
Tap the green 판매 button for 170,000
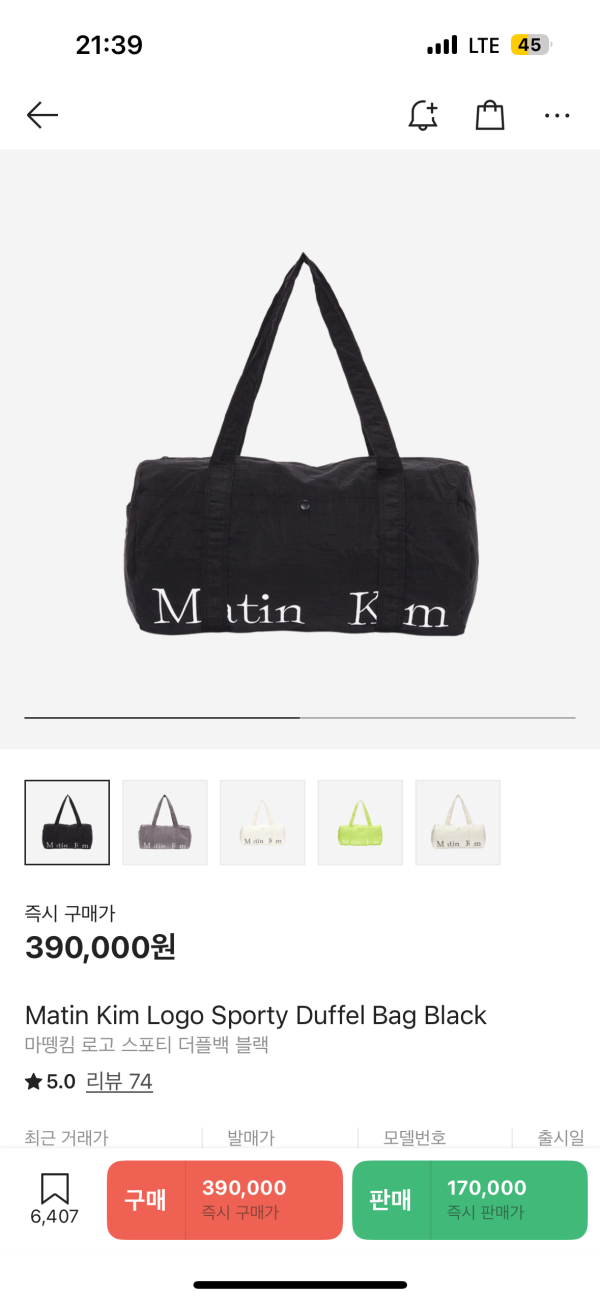[x=470, y=1200]
